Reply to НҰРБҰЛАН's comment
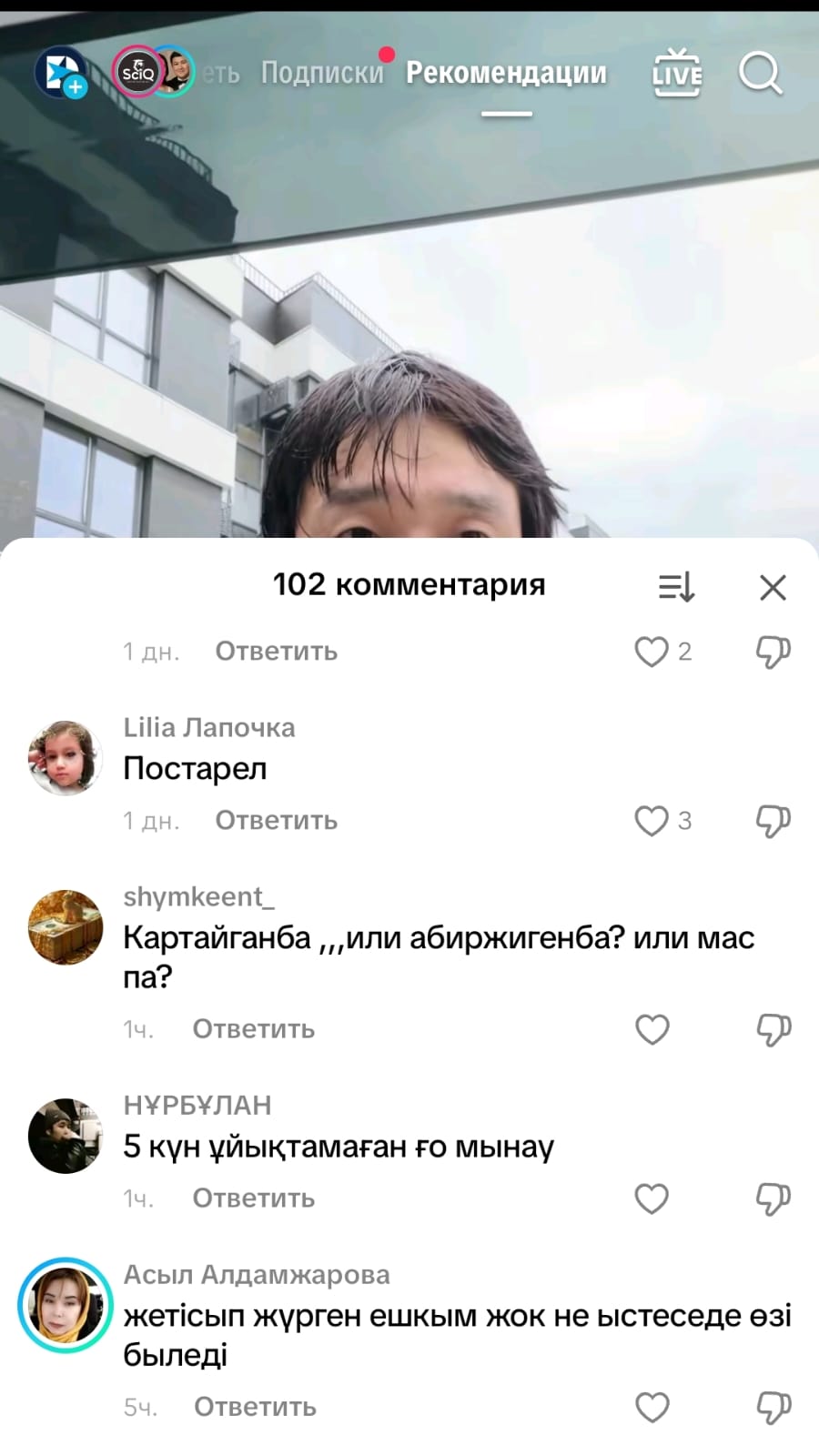Image resolution: width=819 pixels, height=1456 pixels. [x=253, y=1198]
